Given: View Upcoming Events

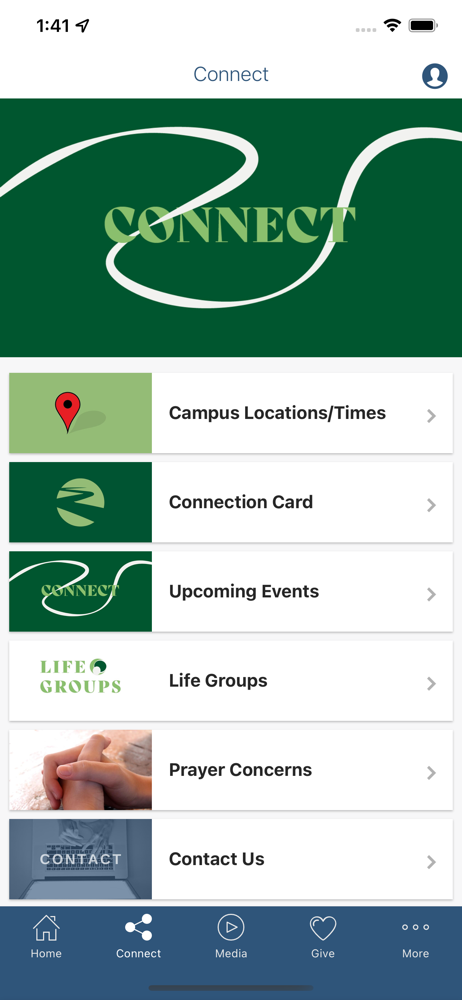Looking at the screenshot, I should coord(231,592).
